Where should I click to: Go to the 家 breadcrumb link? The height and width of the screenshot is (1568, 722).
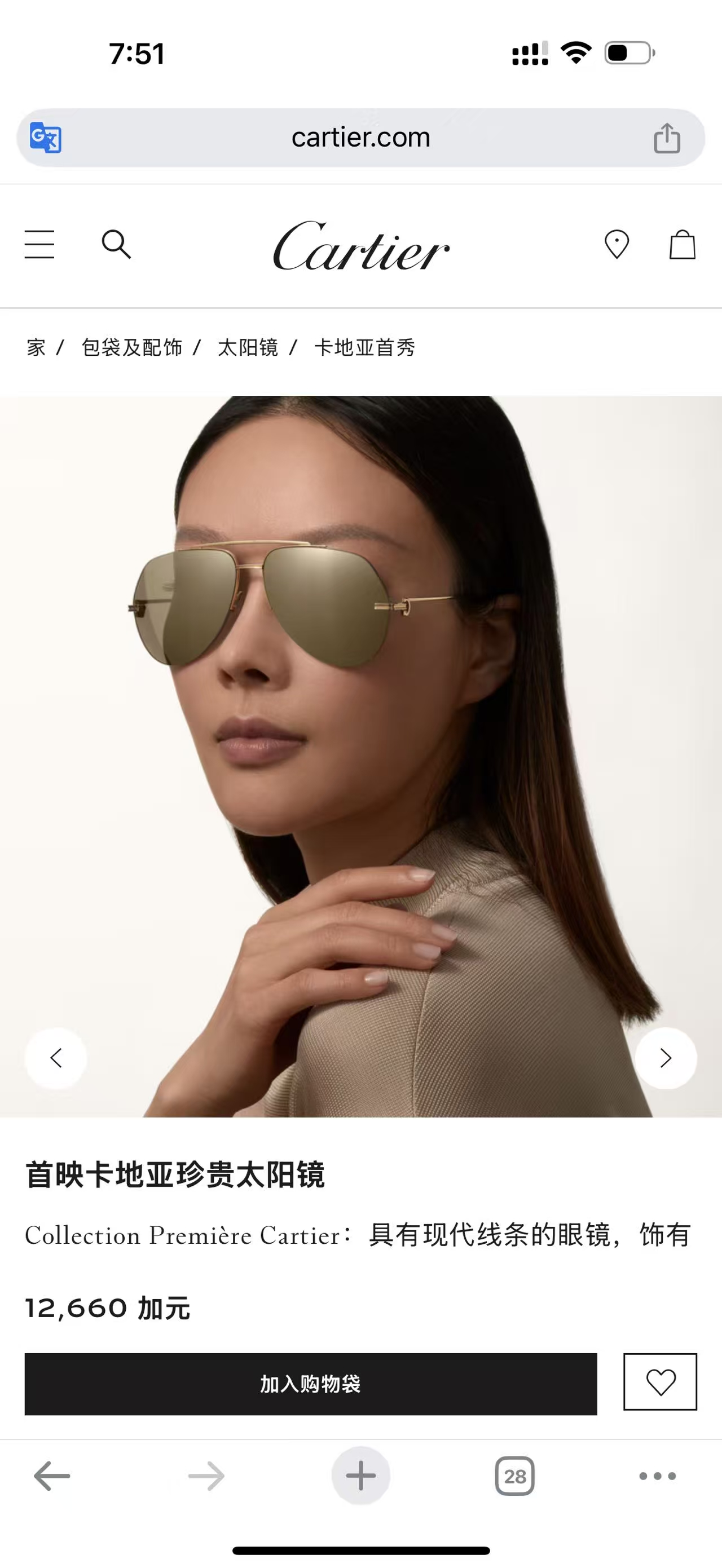[36, 347]
